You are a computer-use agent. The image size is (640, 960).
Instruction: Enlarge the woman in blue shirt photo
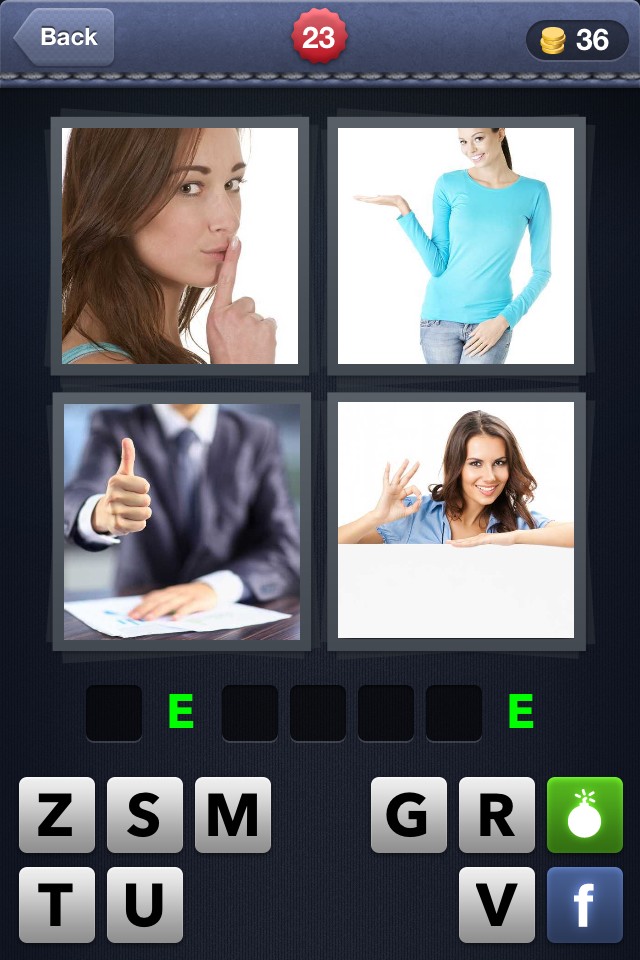click(456, 245)
